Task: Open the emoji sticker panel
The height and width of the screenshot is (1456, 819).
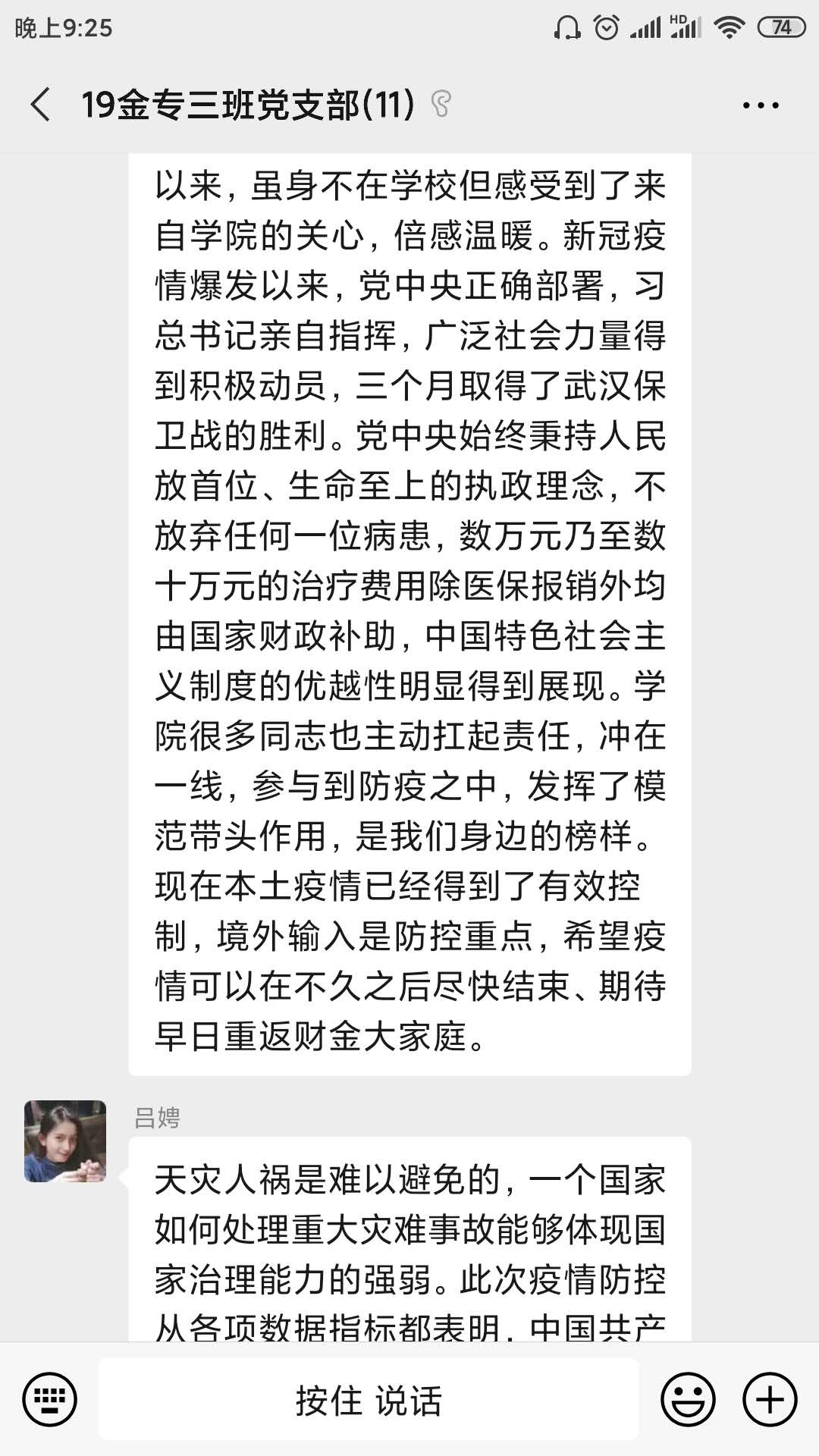Action: point(688,1399)
